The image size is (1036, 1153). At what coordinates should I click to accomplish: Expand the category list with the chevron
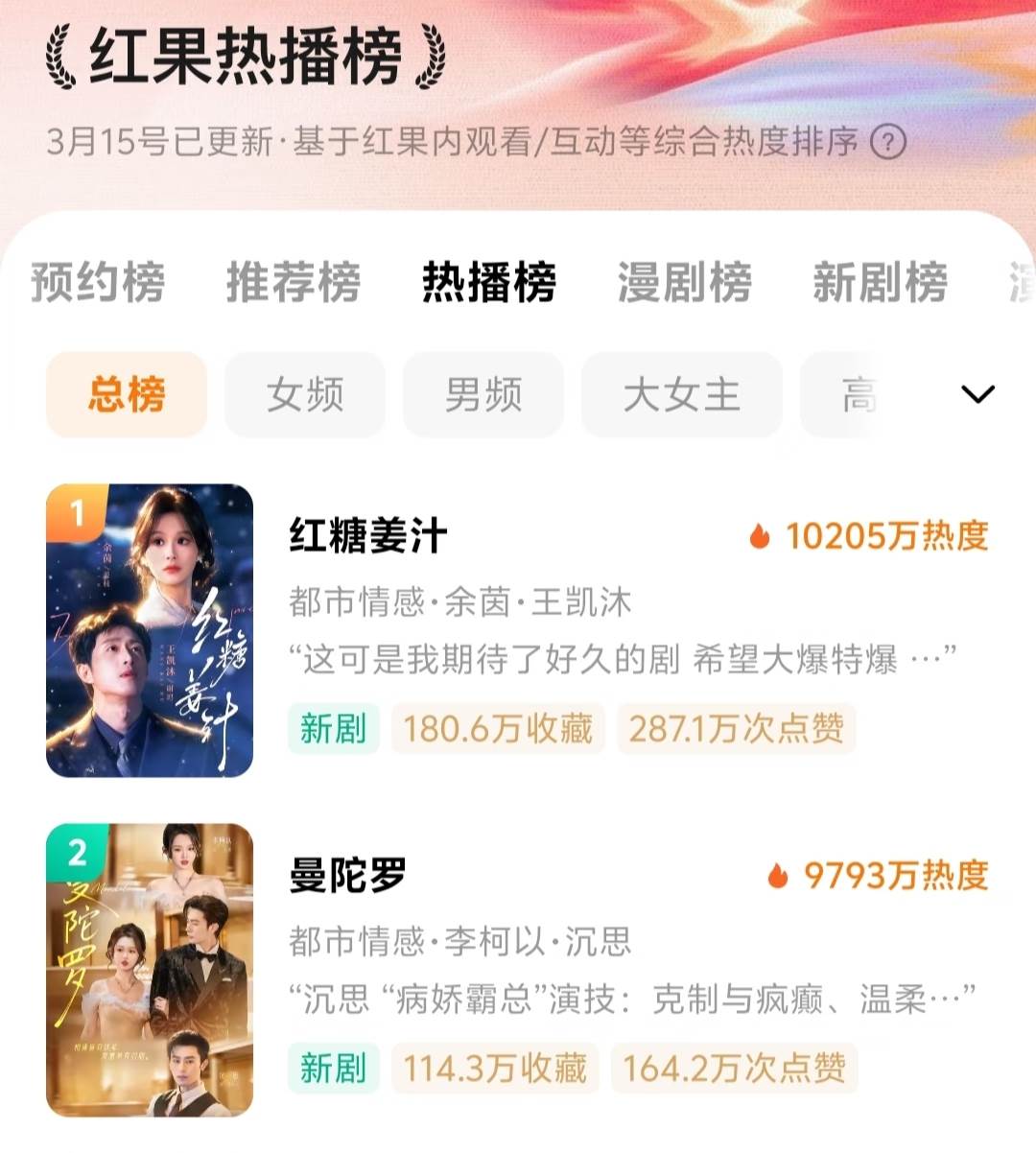click(977, 394)
